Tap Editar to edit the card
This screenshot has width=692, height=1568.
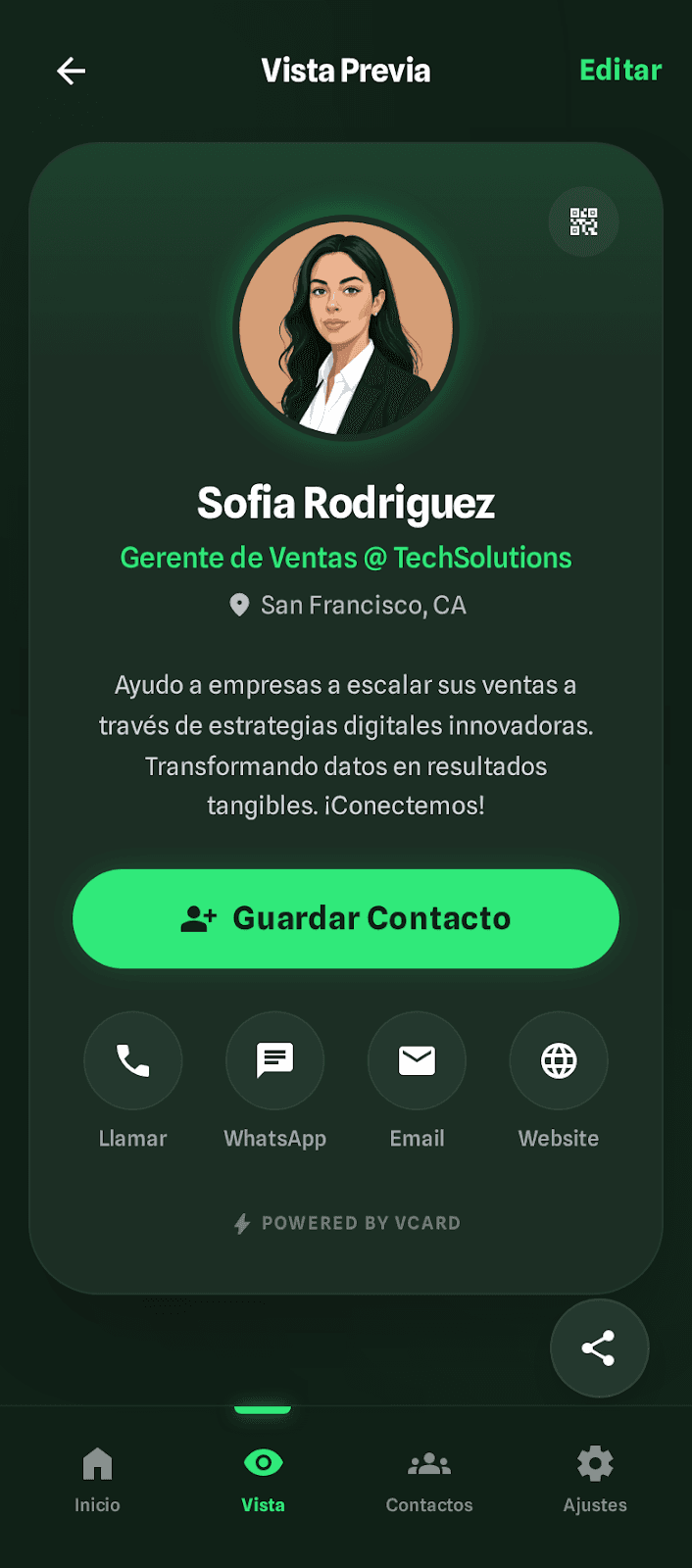620,71
